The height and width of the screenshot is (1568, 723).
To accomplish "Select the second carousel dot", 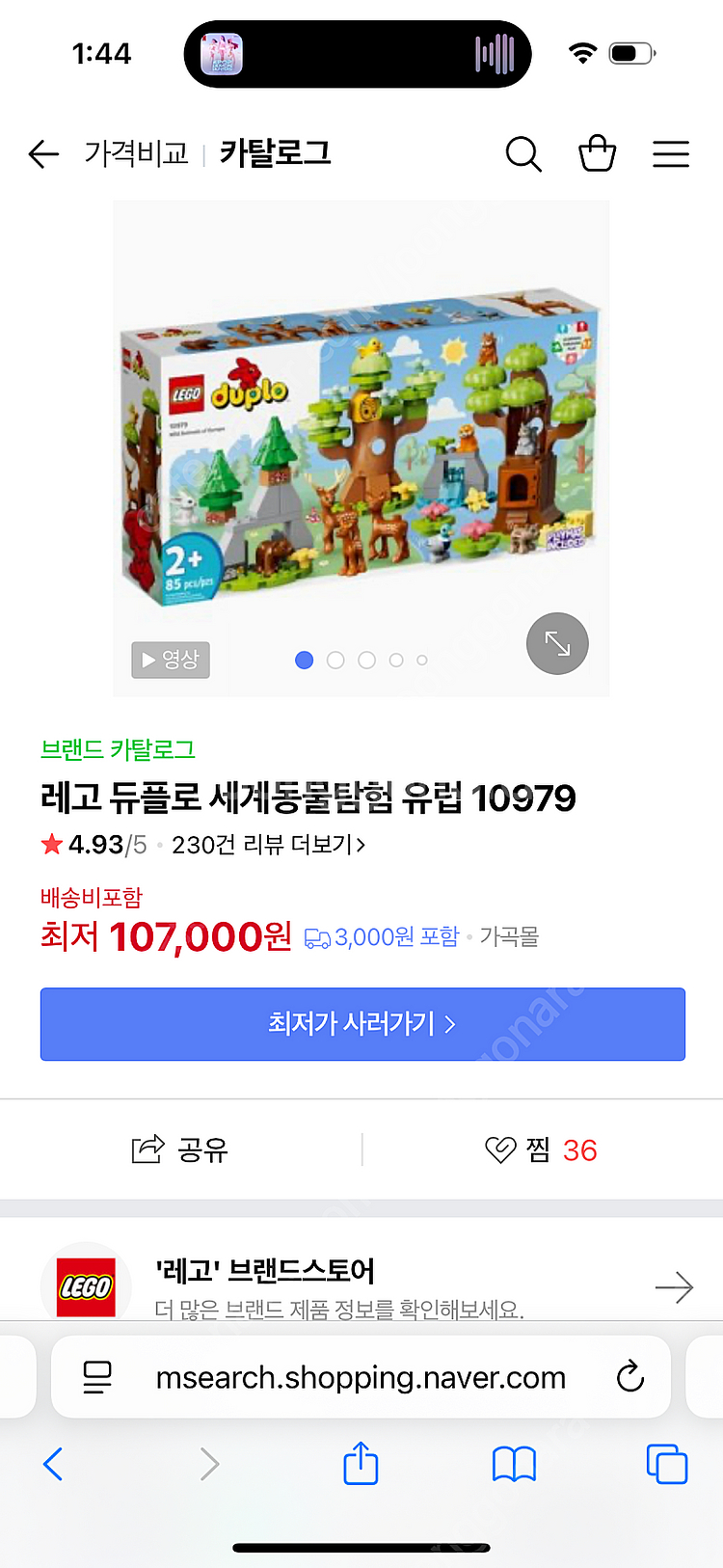I will click(335, 660).
